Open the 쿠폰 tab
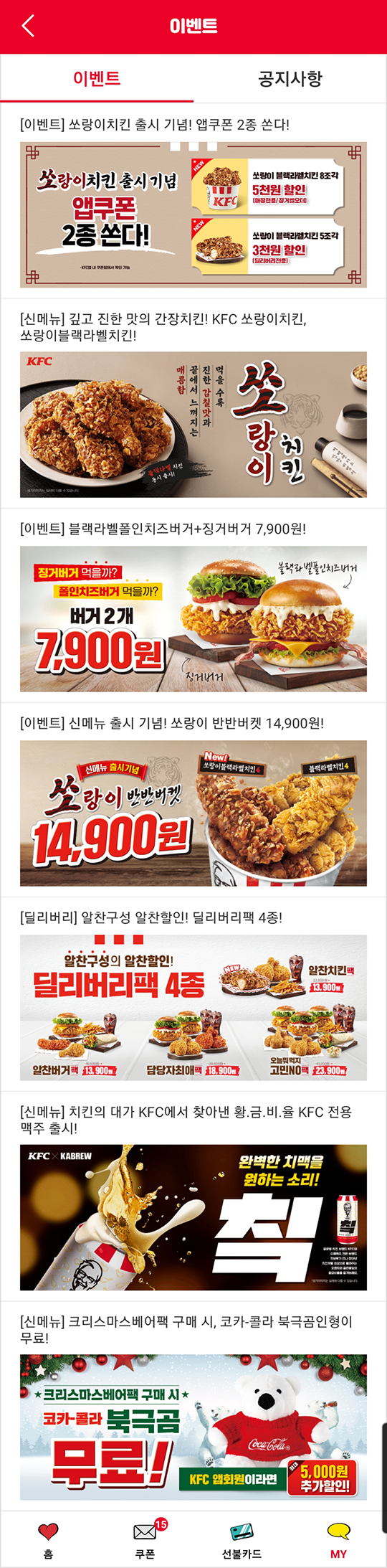 pos(145,1539)
